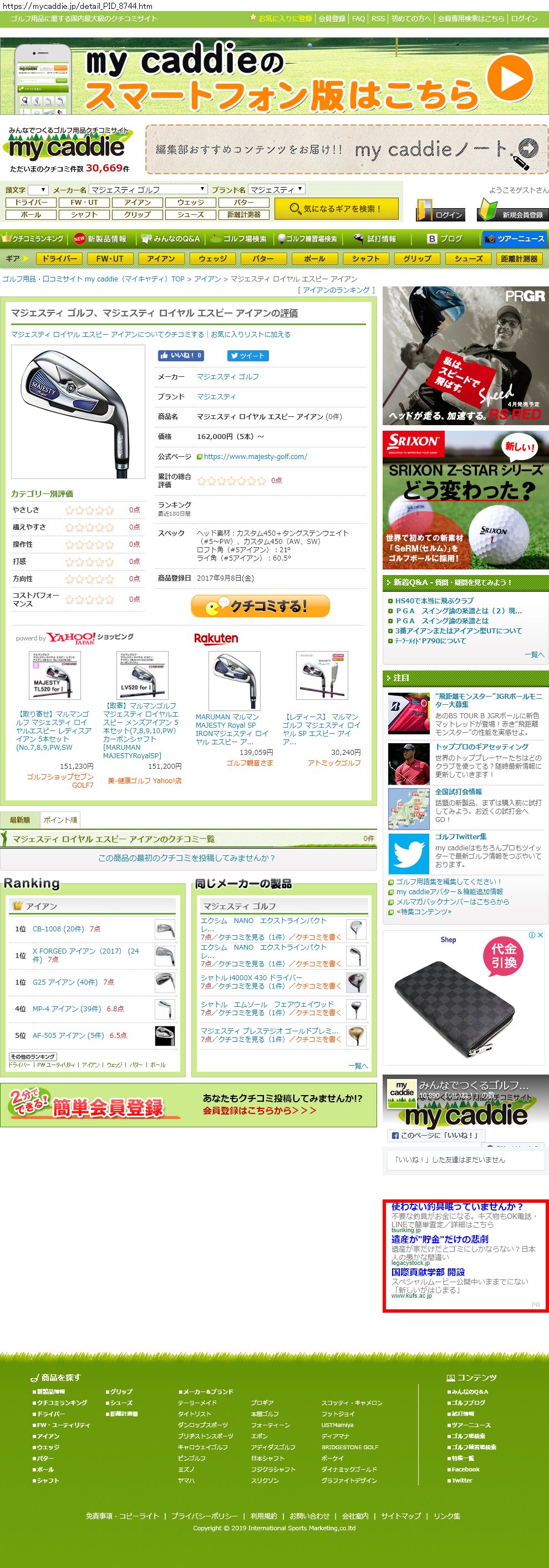
Task: Expand the ブランド名 brand dropdown
Action: pos(276,189)
